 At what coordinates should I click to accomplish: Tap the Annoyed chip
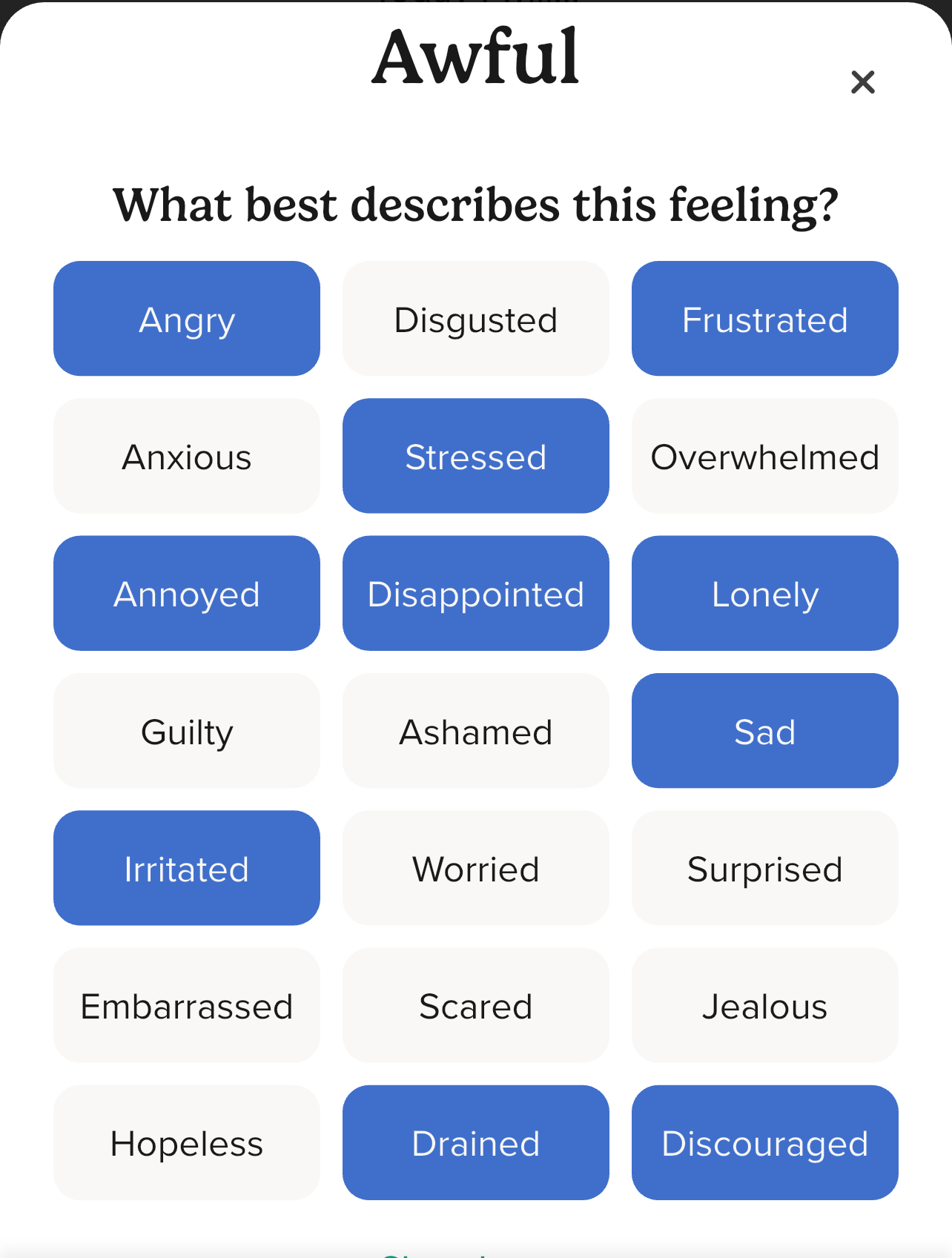(x=187, y=593)
